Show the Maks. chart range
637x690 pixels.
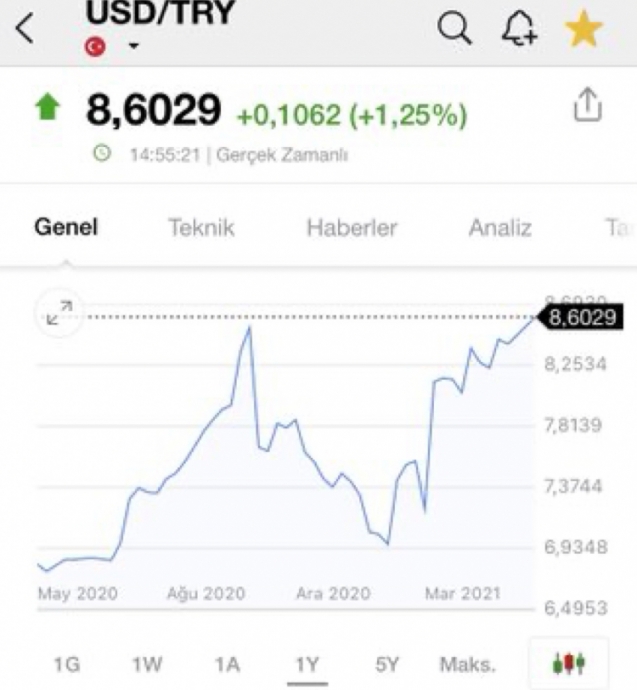tap(466, 664)
